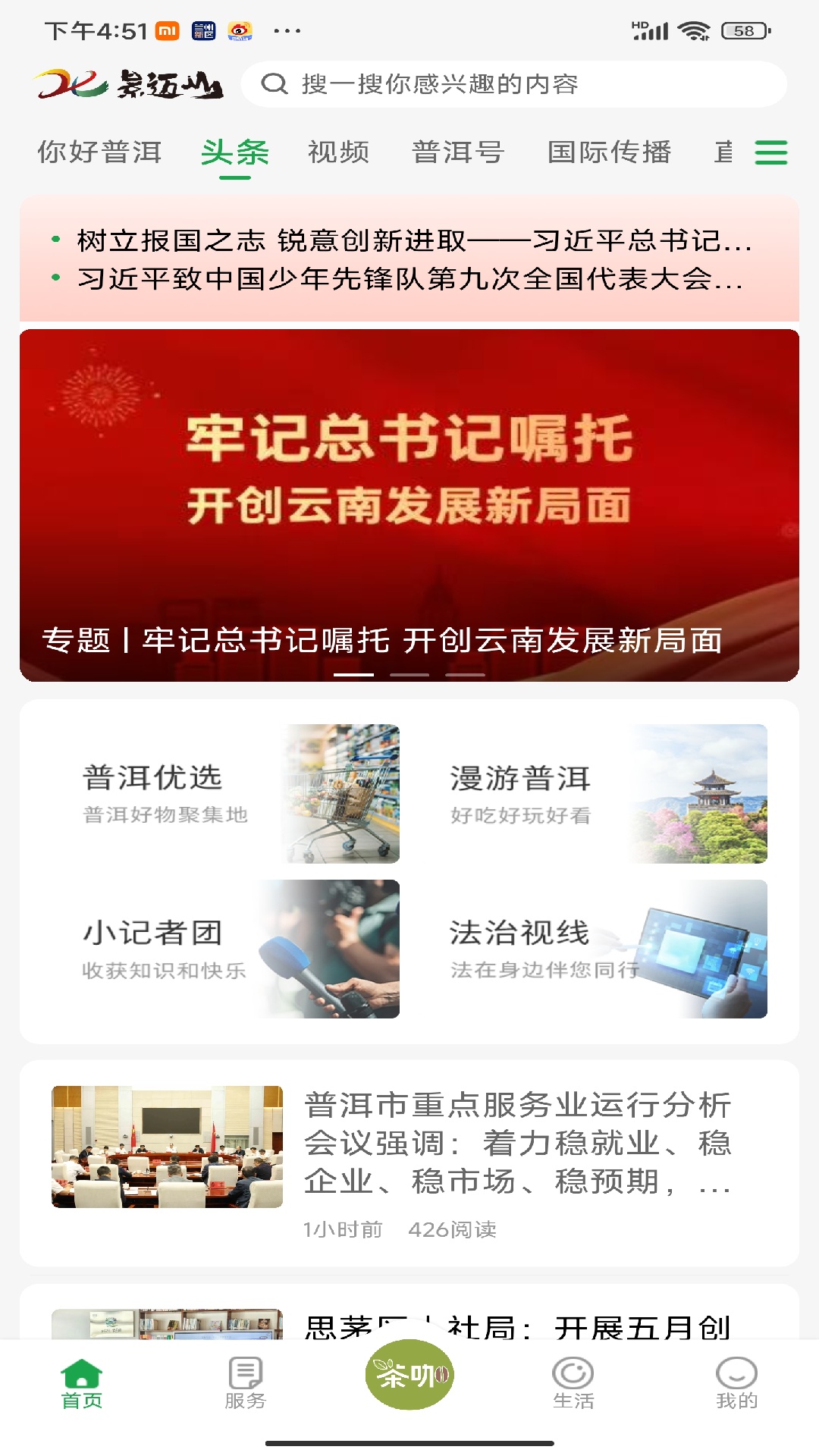This screenshot has width=819, height=1456.
Task: Switch to the 你好普洱 tab
Action: click(x=99, y=152)
